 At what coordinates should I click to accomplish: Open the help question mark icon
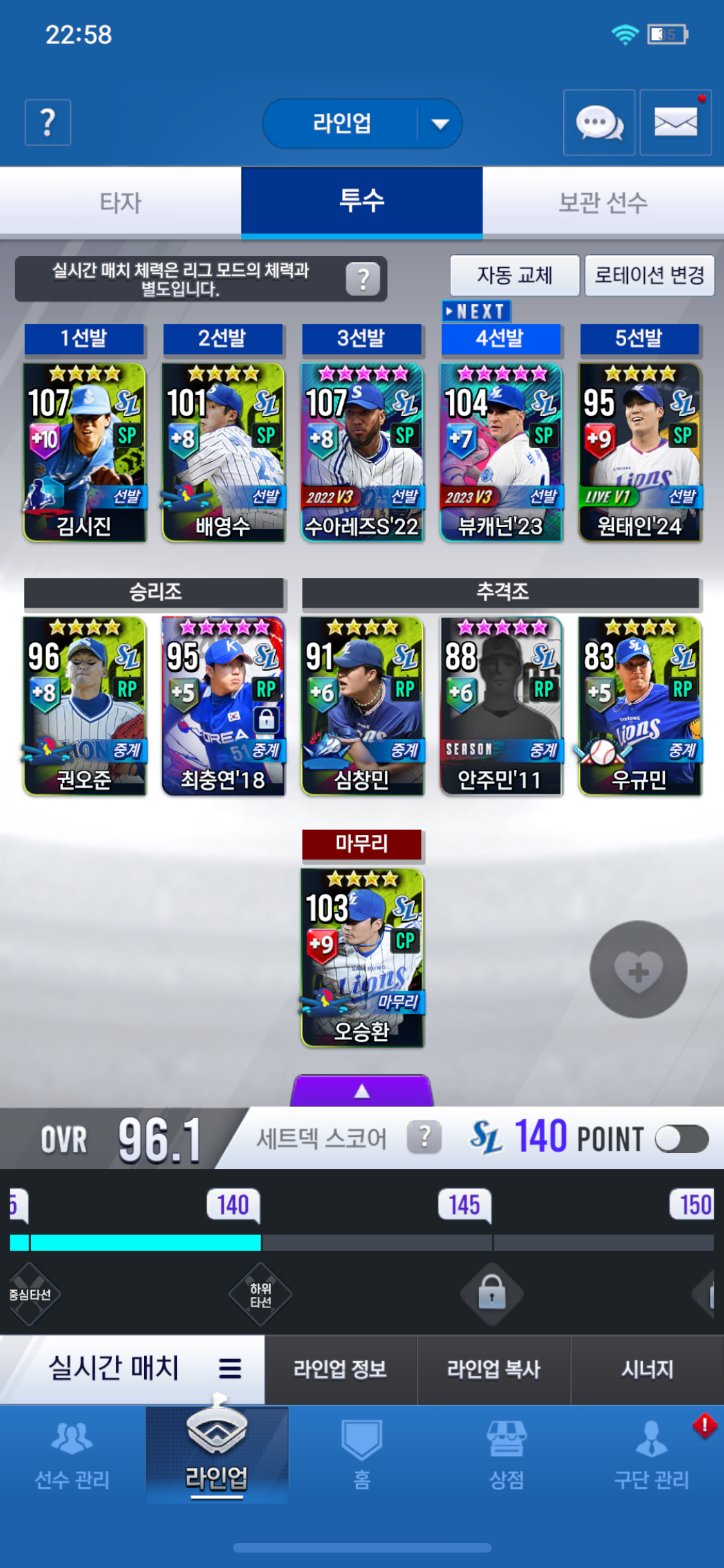[x=48, y=122]
